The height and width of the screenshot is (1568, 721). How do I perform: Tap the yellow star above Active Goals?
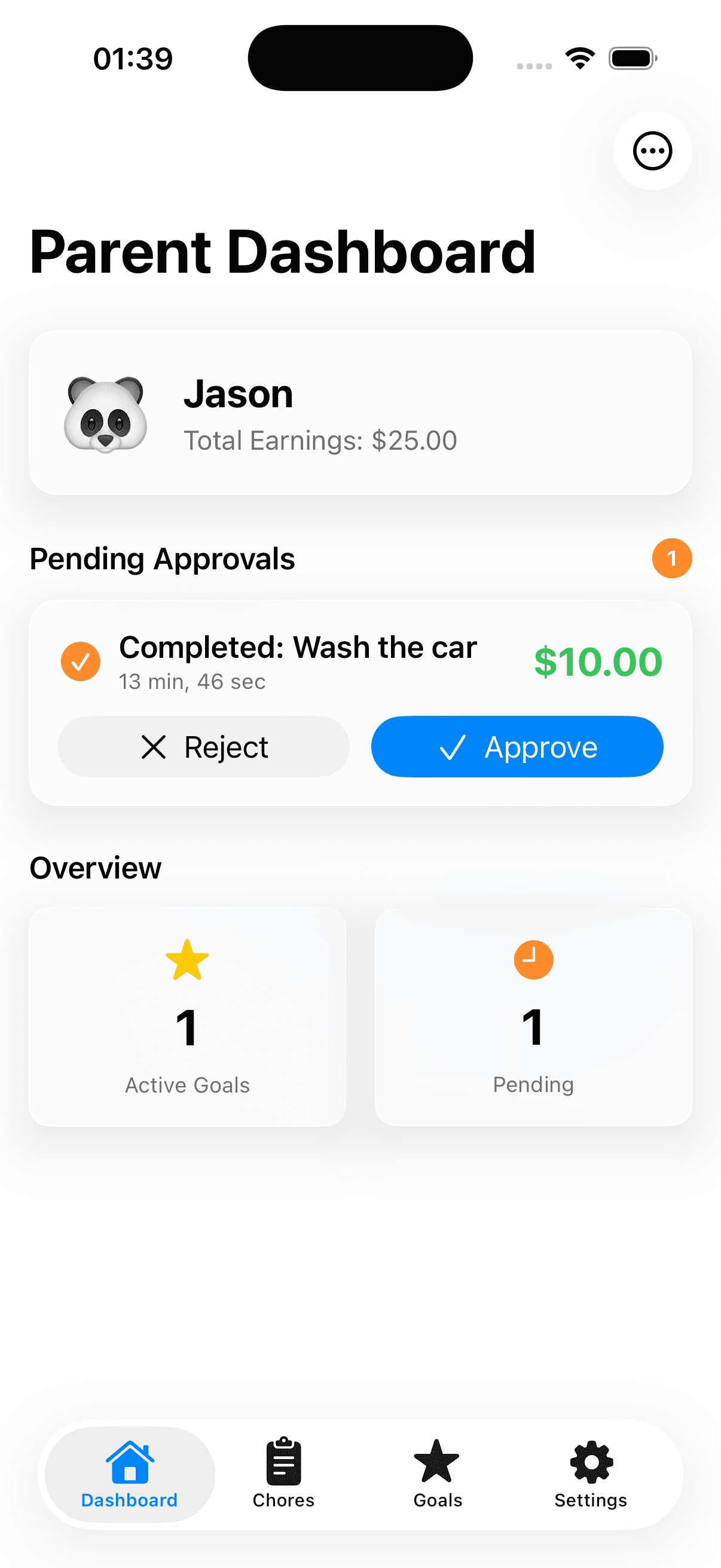click(187, 960)
